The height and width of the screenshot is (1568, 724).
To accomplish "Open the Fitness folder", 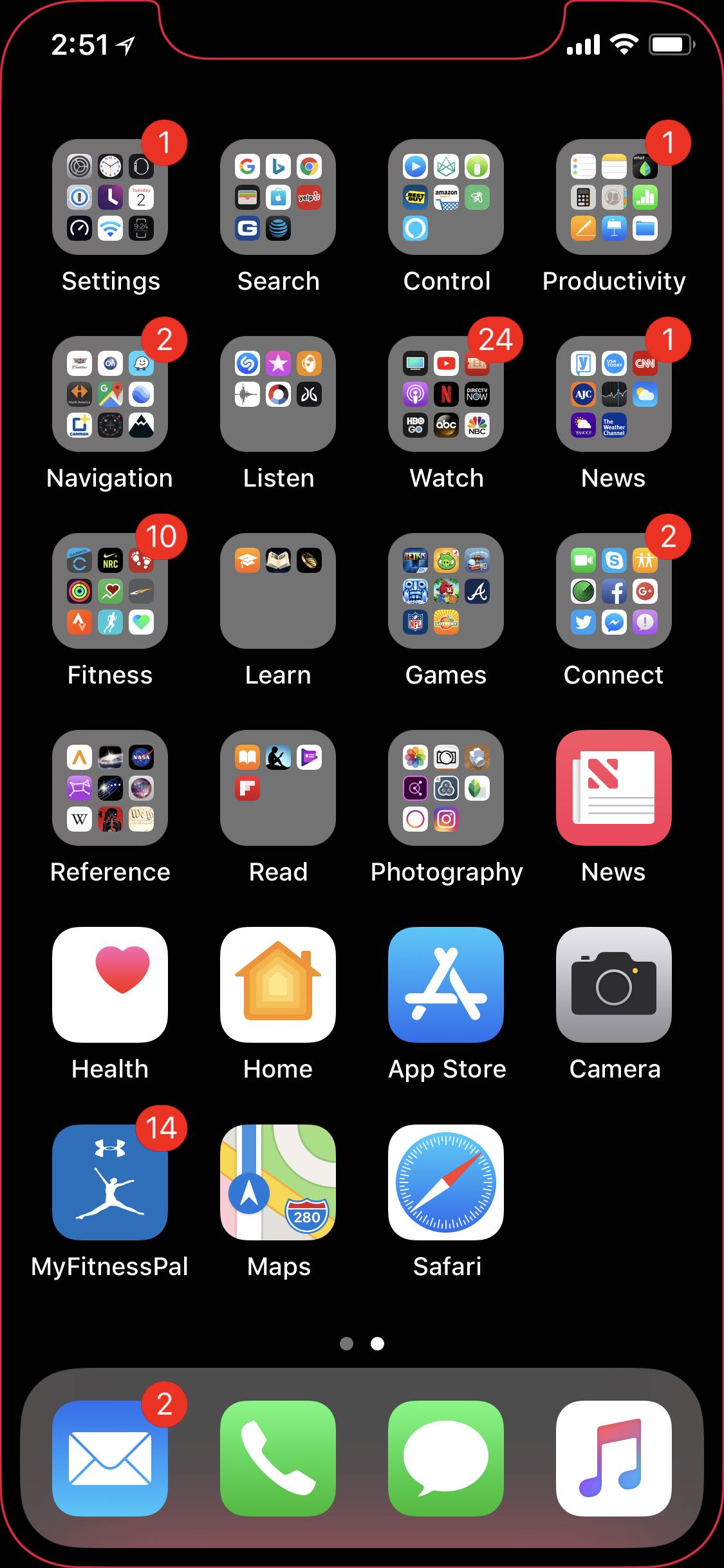I will [x=110, y=591].
